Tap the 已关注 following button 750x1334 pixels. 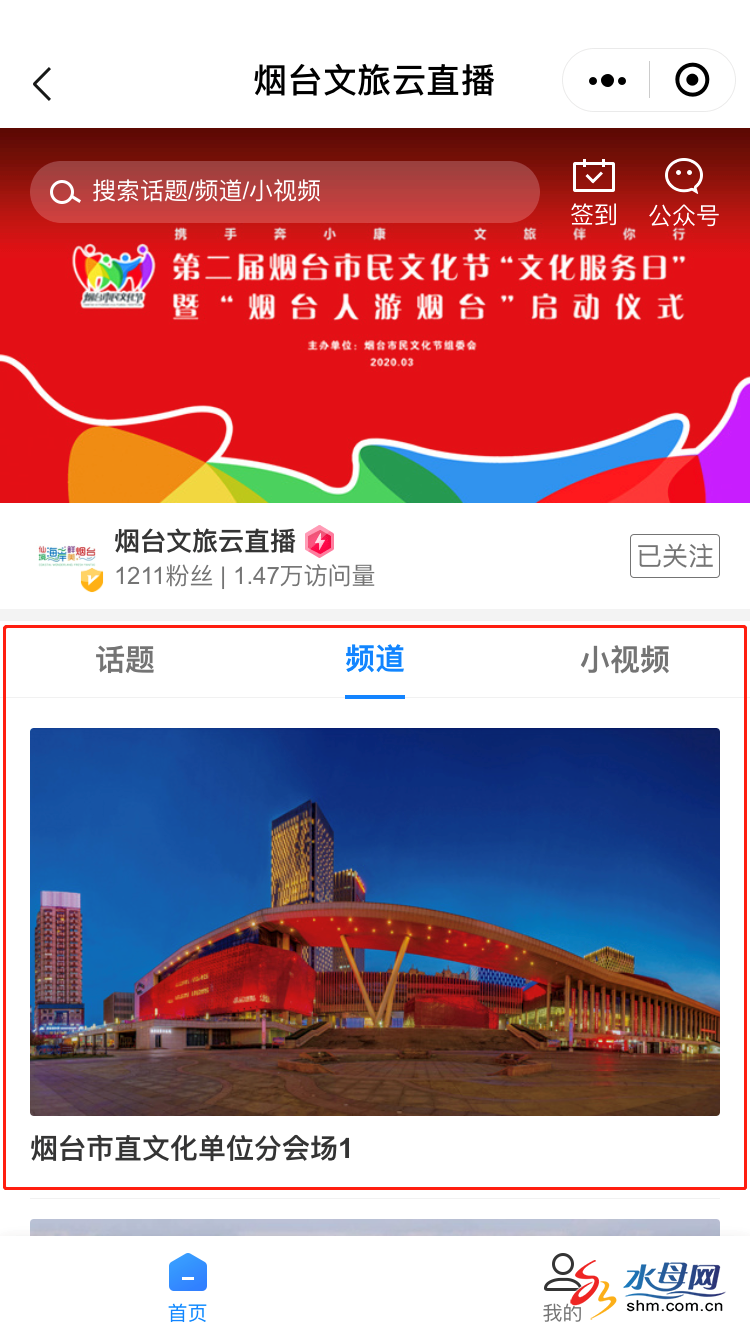[675, 556]
